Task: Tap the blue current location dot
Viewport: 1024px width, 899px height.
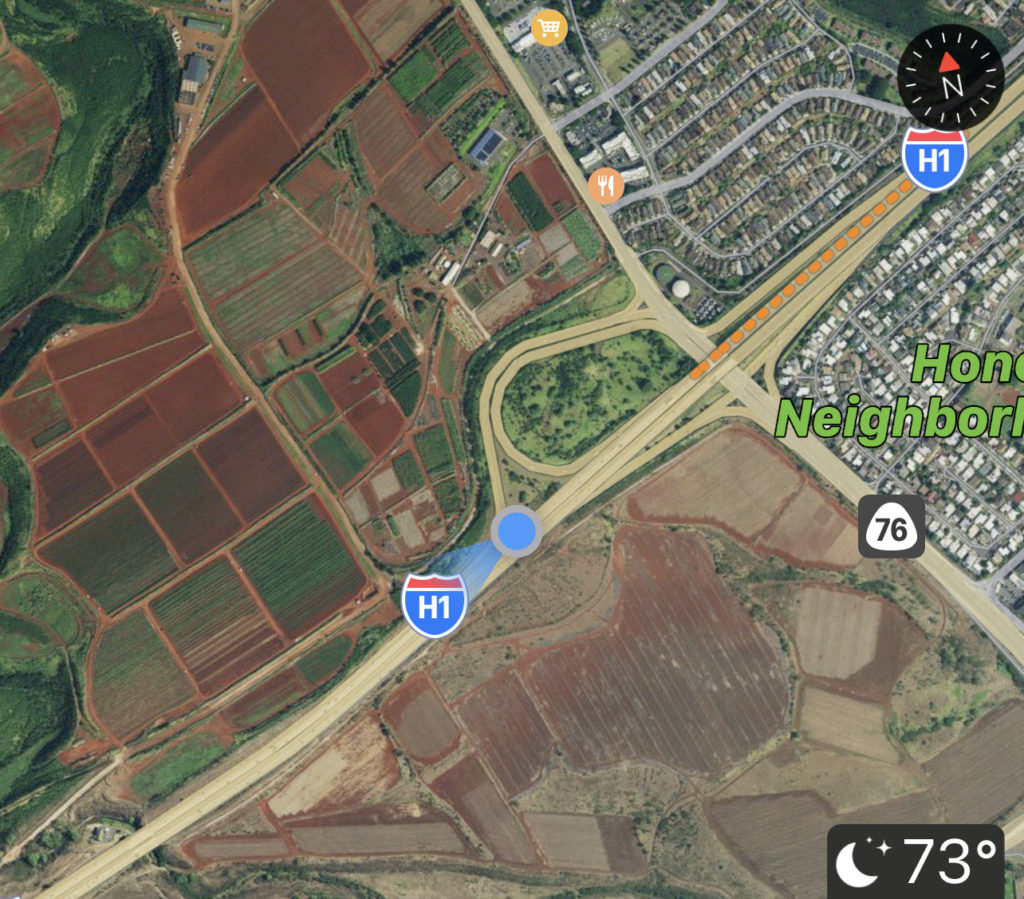Action: [x=517, y=531]
